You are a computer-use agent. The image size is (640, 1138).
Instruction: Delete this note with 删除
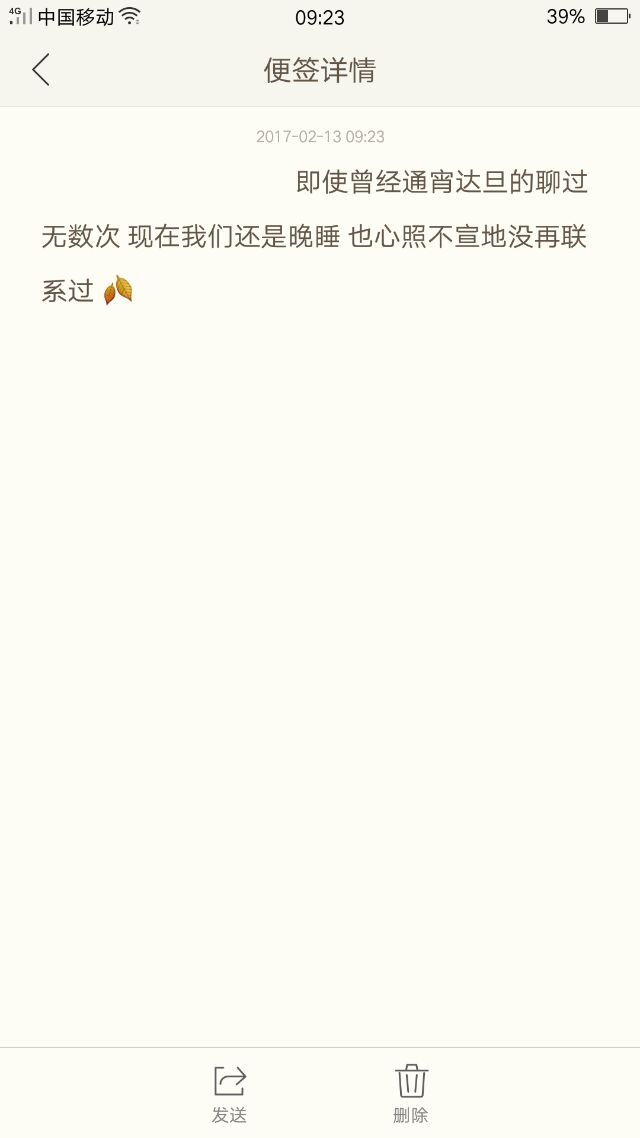pos(411,1094)
